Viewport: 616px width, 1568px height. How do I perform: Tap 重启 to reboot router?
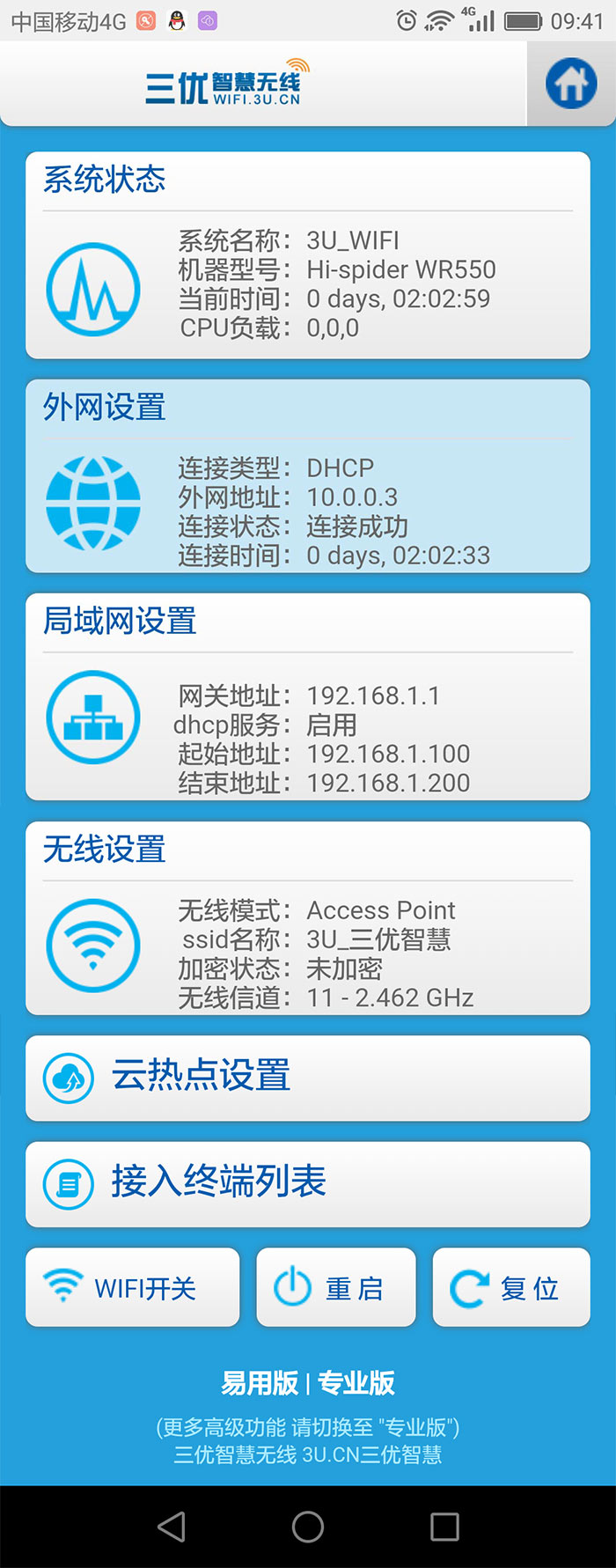[335, 1287]
